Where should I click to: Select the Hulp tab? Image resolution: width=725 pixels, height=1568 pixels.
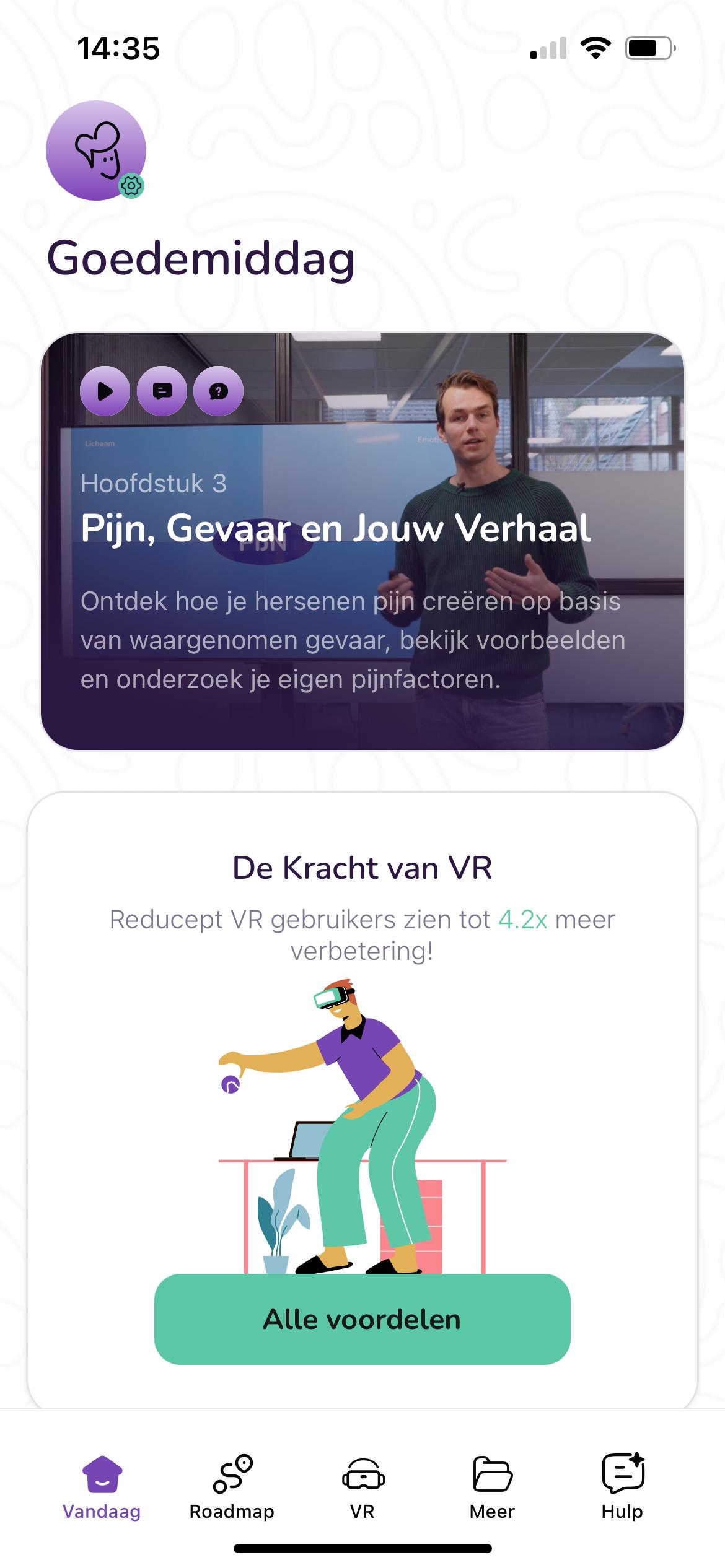[622, 1486]
